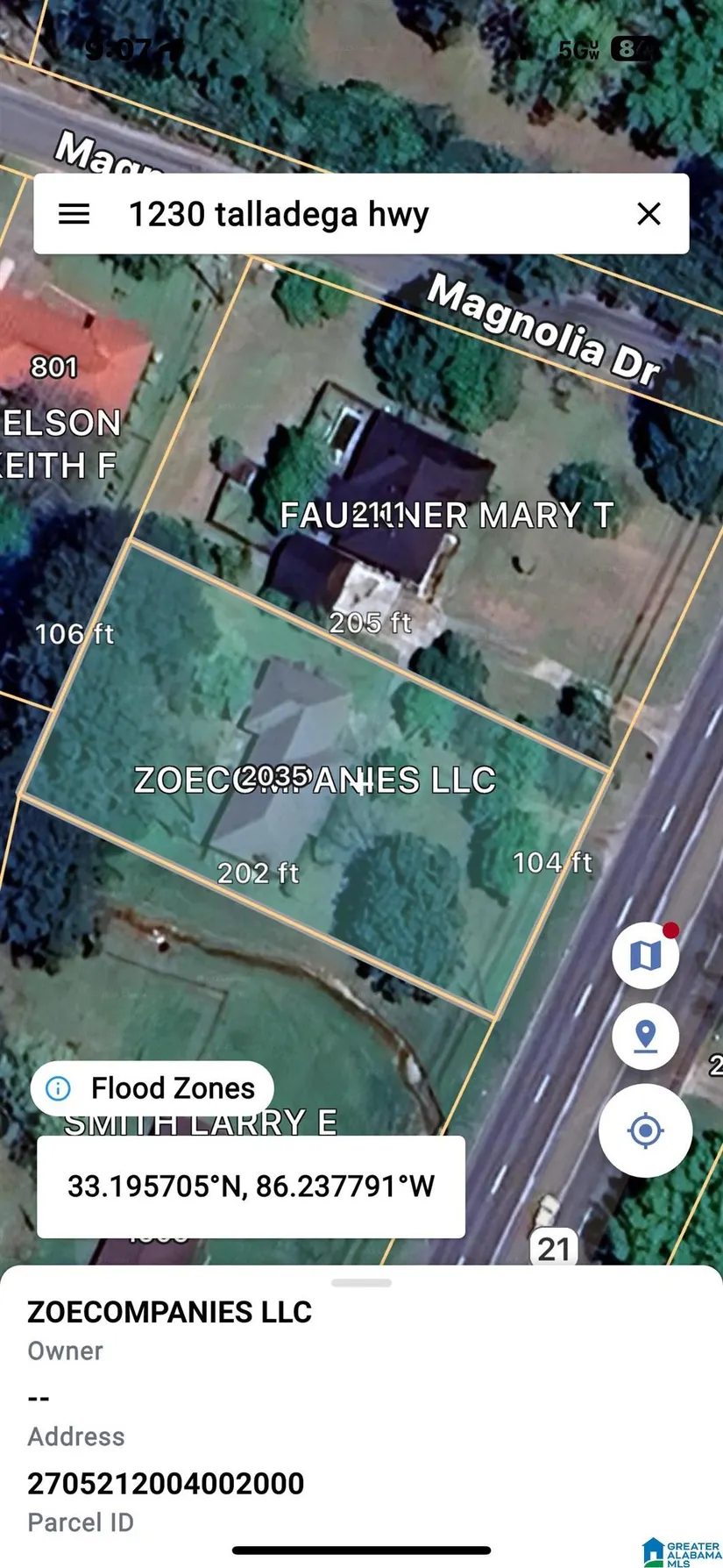Open the map layers button
The width and height of the screenshot is (723, 1568).
[646, 955]
